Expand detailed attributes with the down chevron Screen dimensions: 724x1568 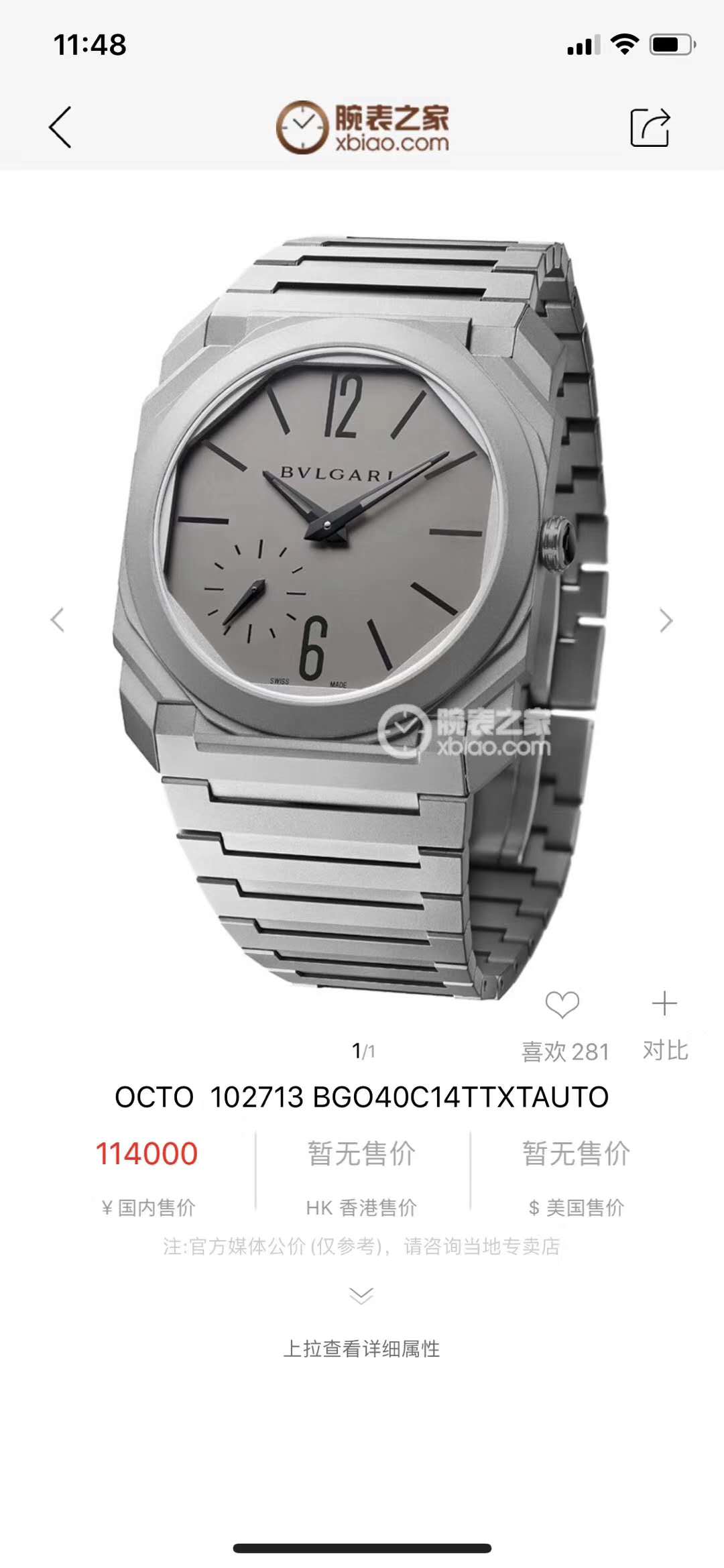click(361, 1295)
